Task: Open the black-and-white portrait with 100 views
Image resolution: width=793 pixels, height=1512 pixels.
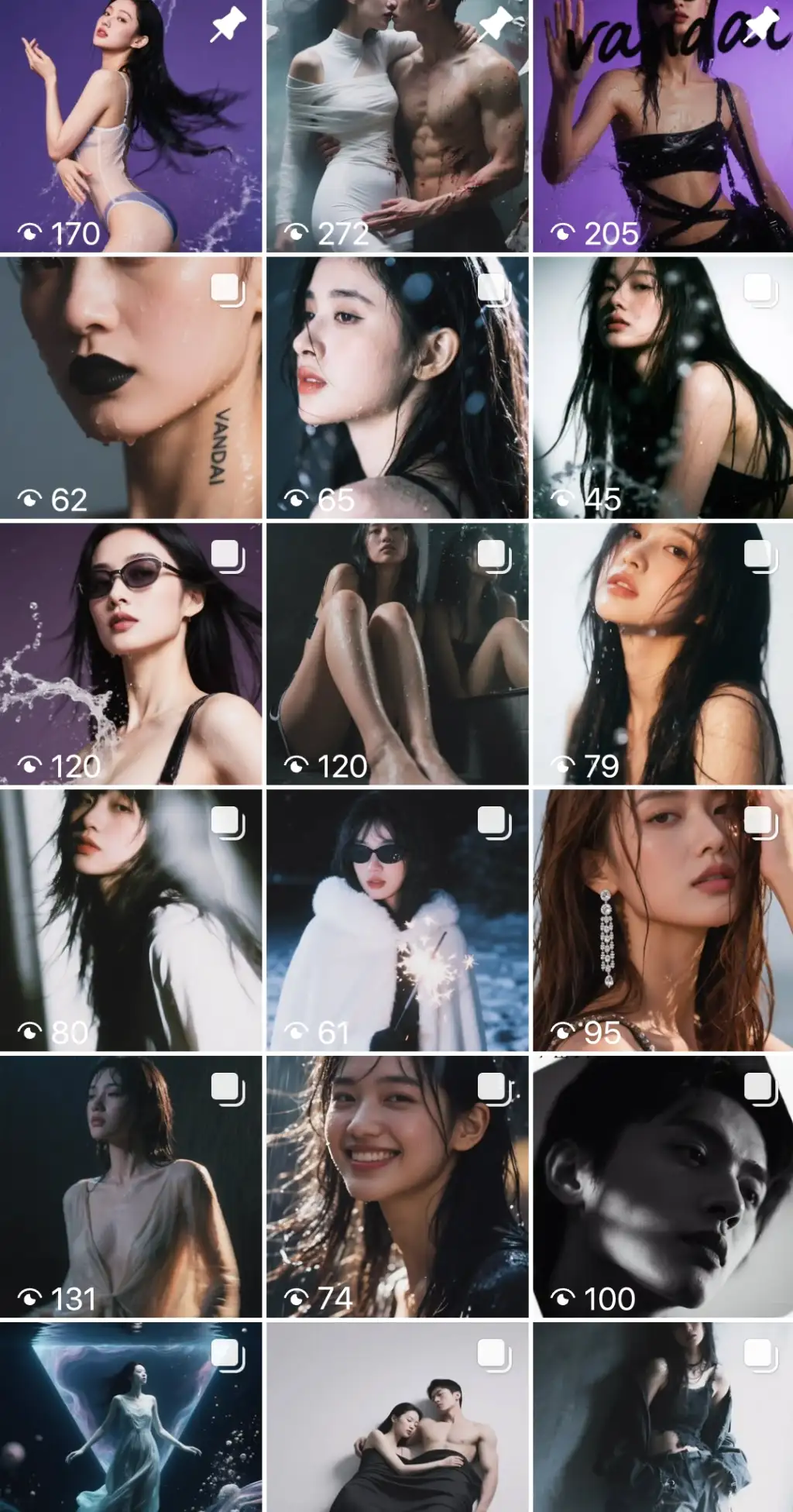Action: [x=663, y=1187]
